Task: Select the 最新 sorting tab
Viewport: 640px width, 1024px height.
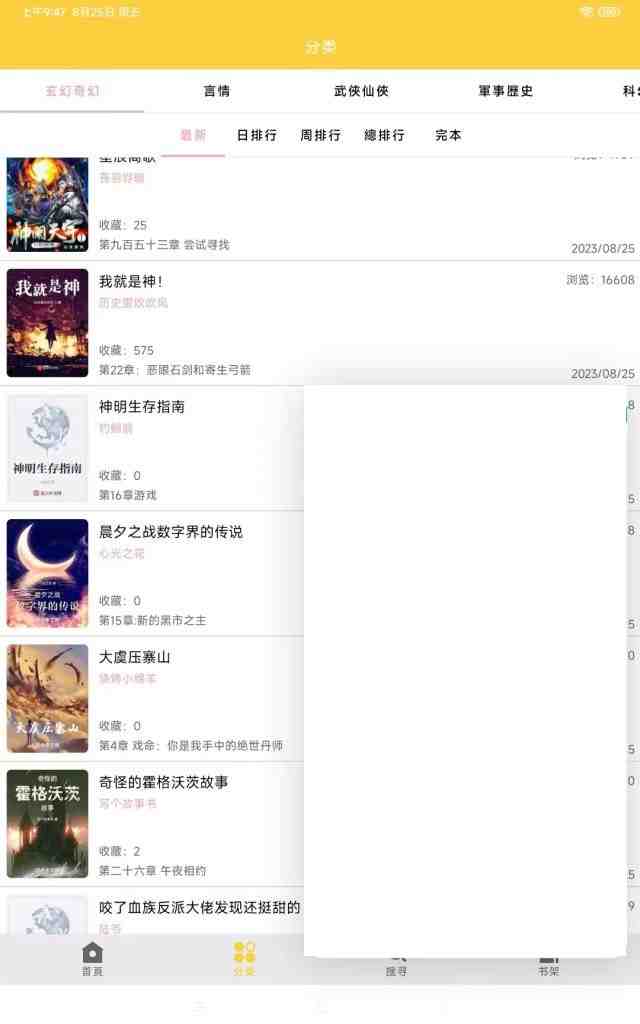Action: point(193,135)
